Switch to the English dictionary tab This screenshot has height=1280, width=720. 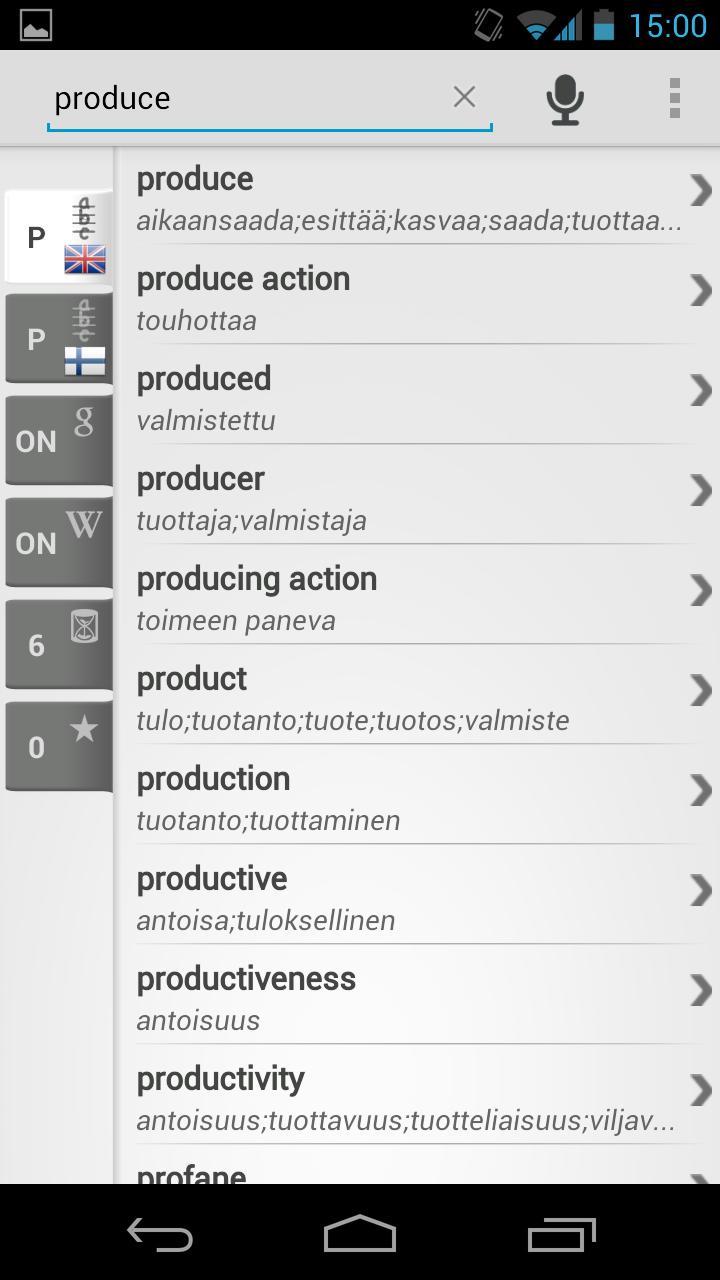[x=59, y=237]
